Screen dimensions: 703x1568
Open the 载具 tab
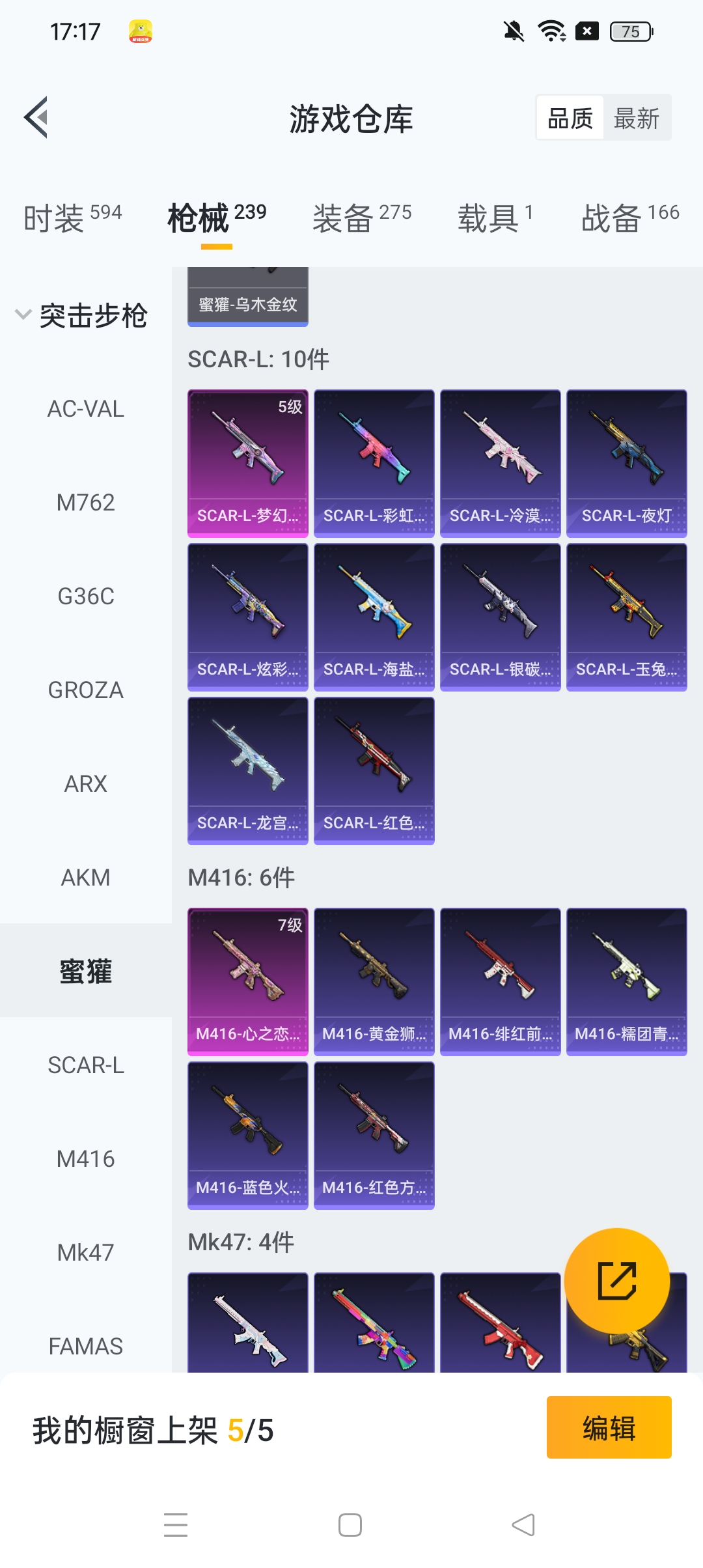(x=495, y=218)
